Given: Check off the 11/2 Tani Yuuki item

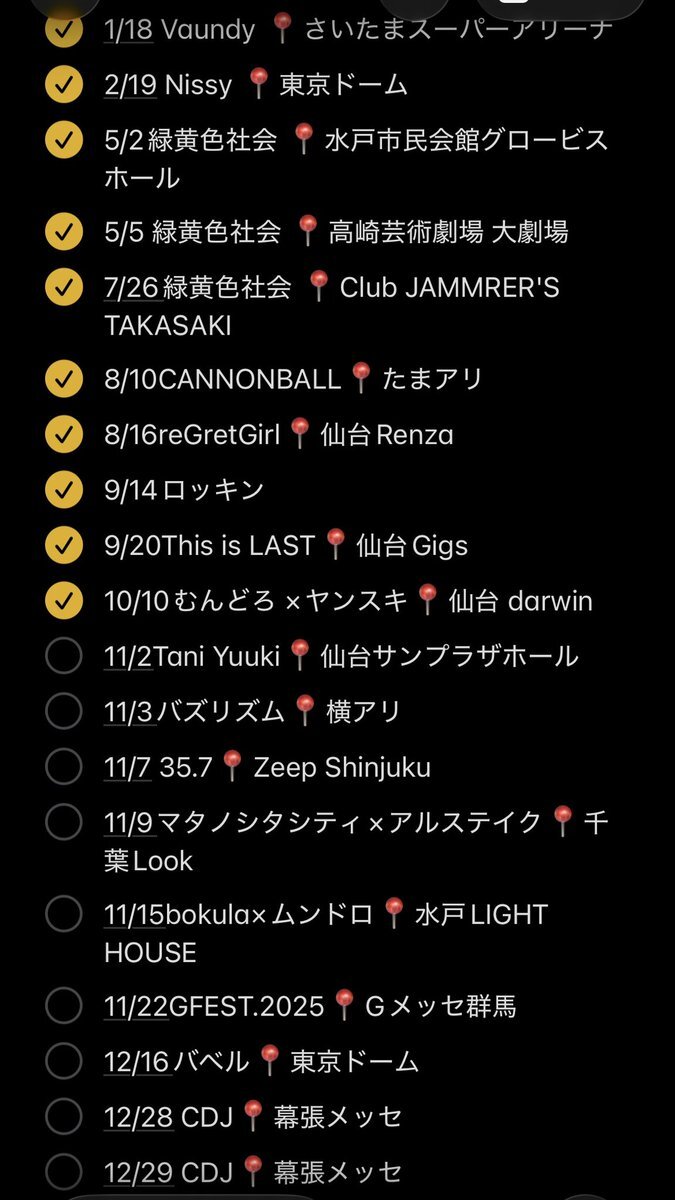Looking at the screenshot, I should 64,656.
